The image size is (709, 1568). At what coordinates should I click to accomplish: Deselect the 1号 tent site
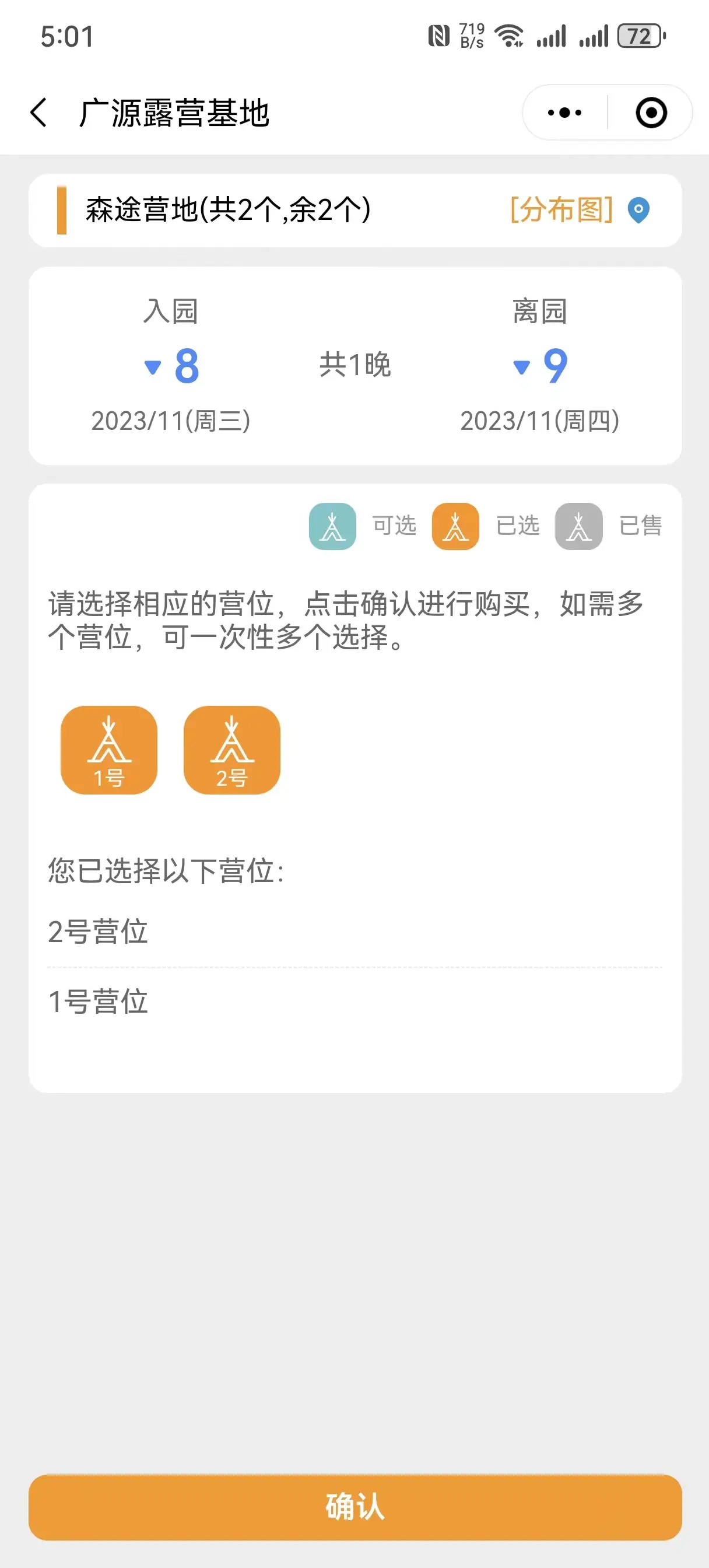coord(109,750)
